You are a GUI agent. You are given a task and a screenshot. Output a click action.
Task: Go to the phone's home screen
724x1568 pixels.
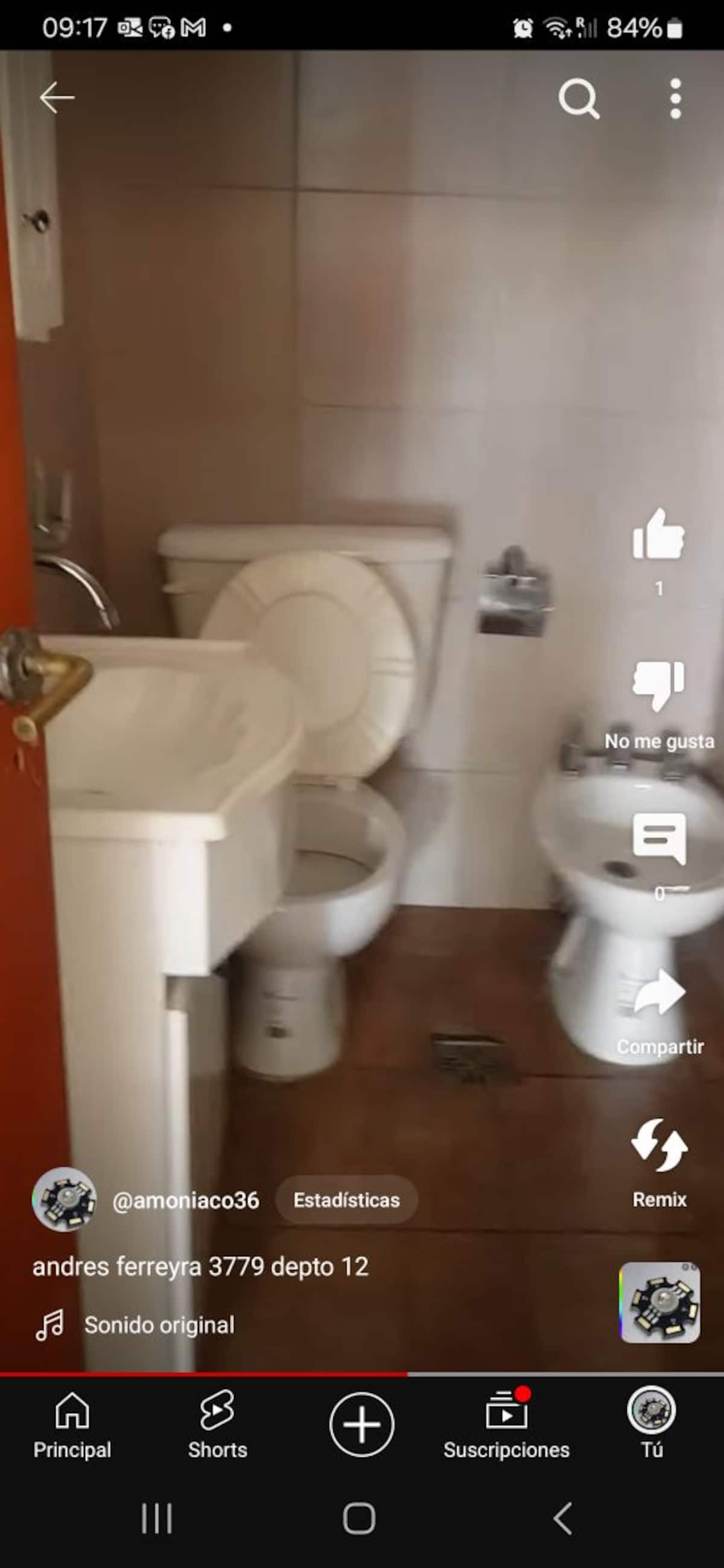click(359, 1519)
